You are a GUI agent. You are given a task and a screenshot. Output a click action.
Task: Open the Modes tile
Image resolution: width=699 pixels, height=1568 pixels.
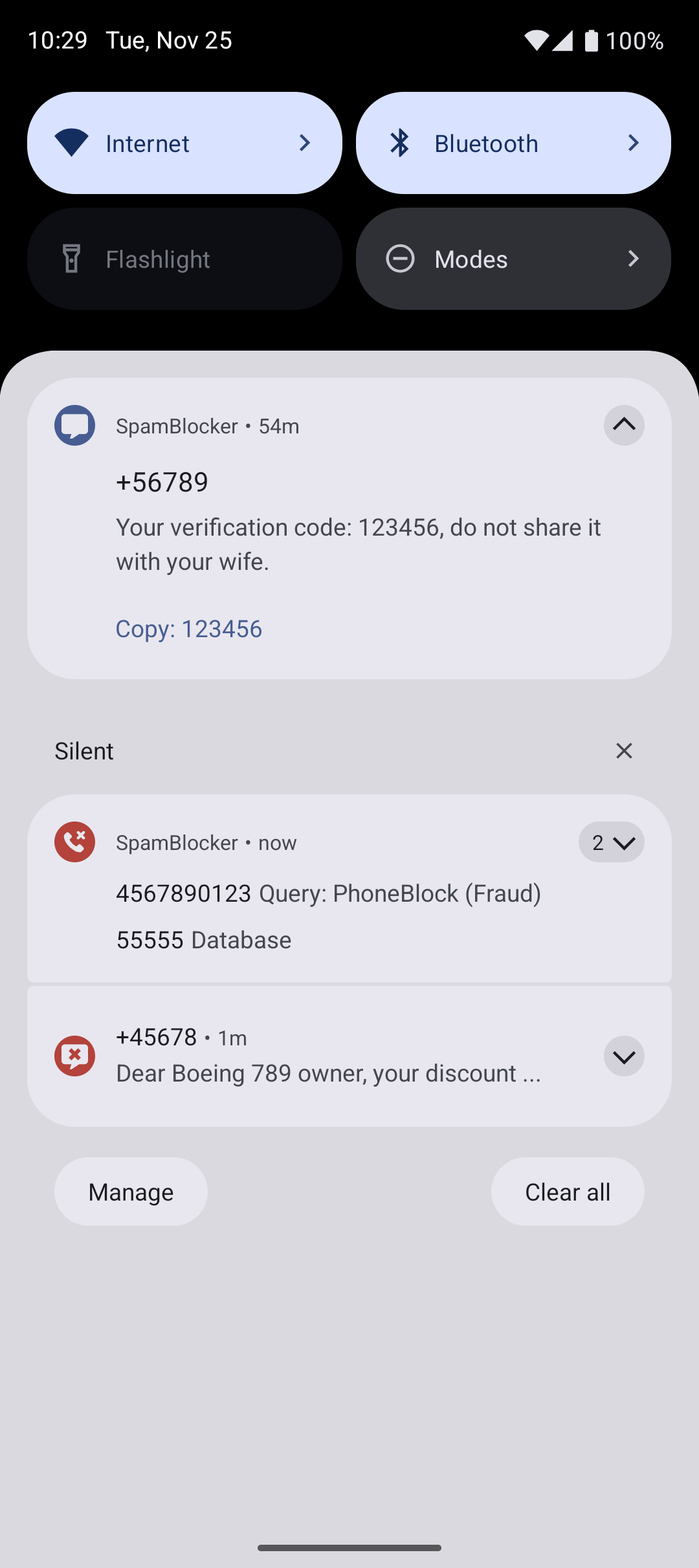coord(513,259)
